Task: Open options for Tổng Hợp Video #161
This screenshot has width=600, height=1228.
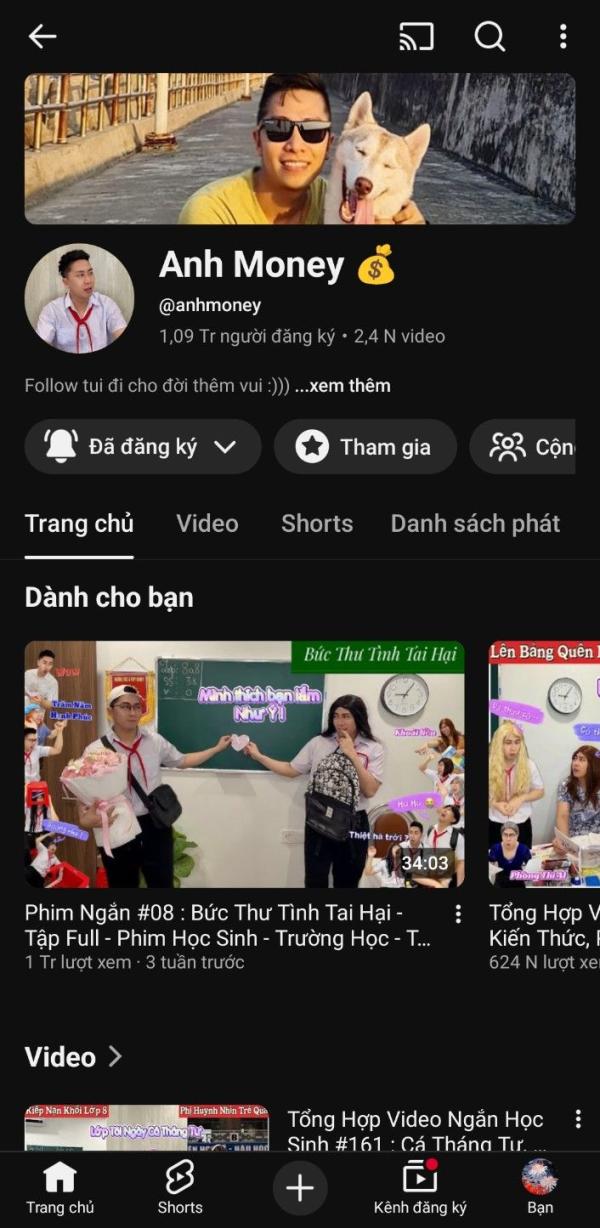Action: 577,1119
